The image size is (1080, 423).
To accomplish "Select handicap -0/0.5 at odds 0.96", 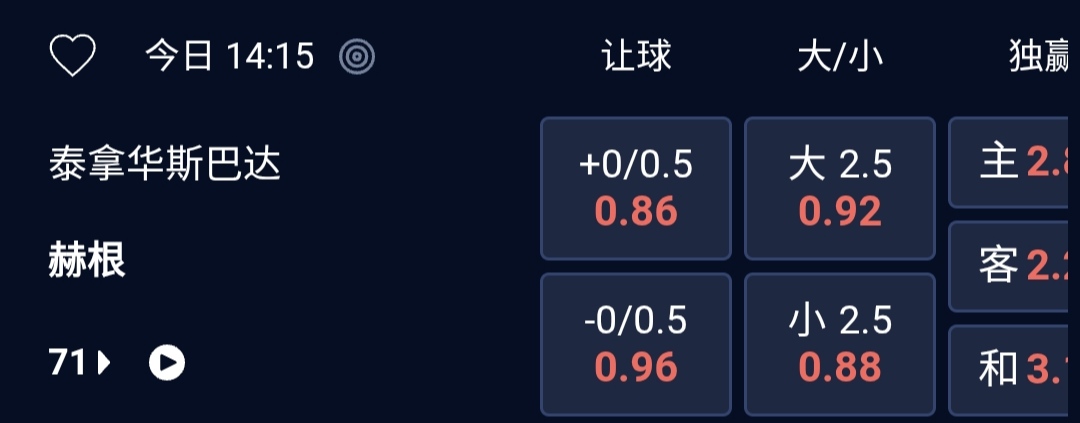I will tap(636, 343).
